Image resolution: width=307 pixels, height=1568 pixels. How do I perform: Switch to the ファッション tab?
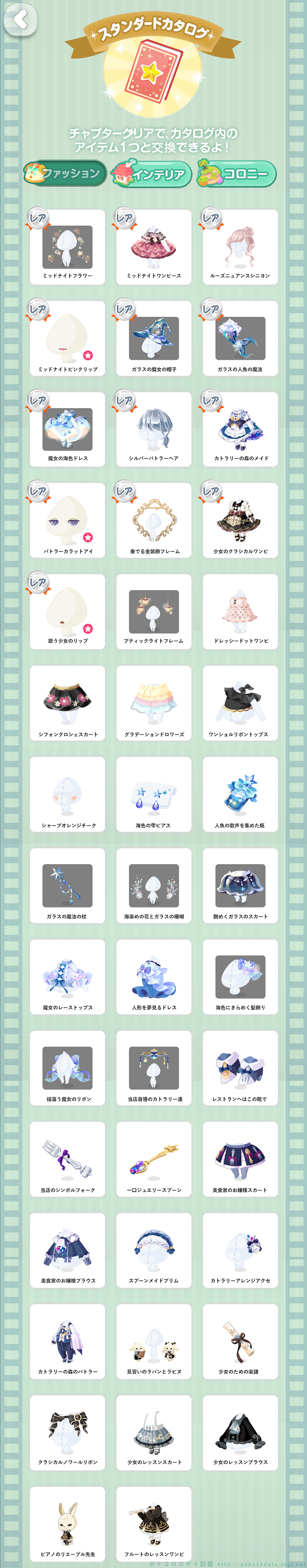click(65, 174)
